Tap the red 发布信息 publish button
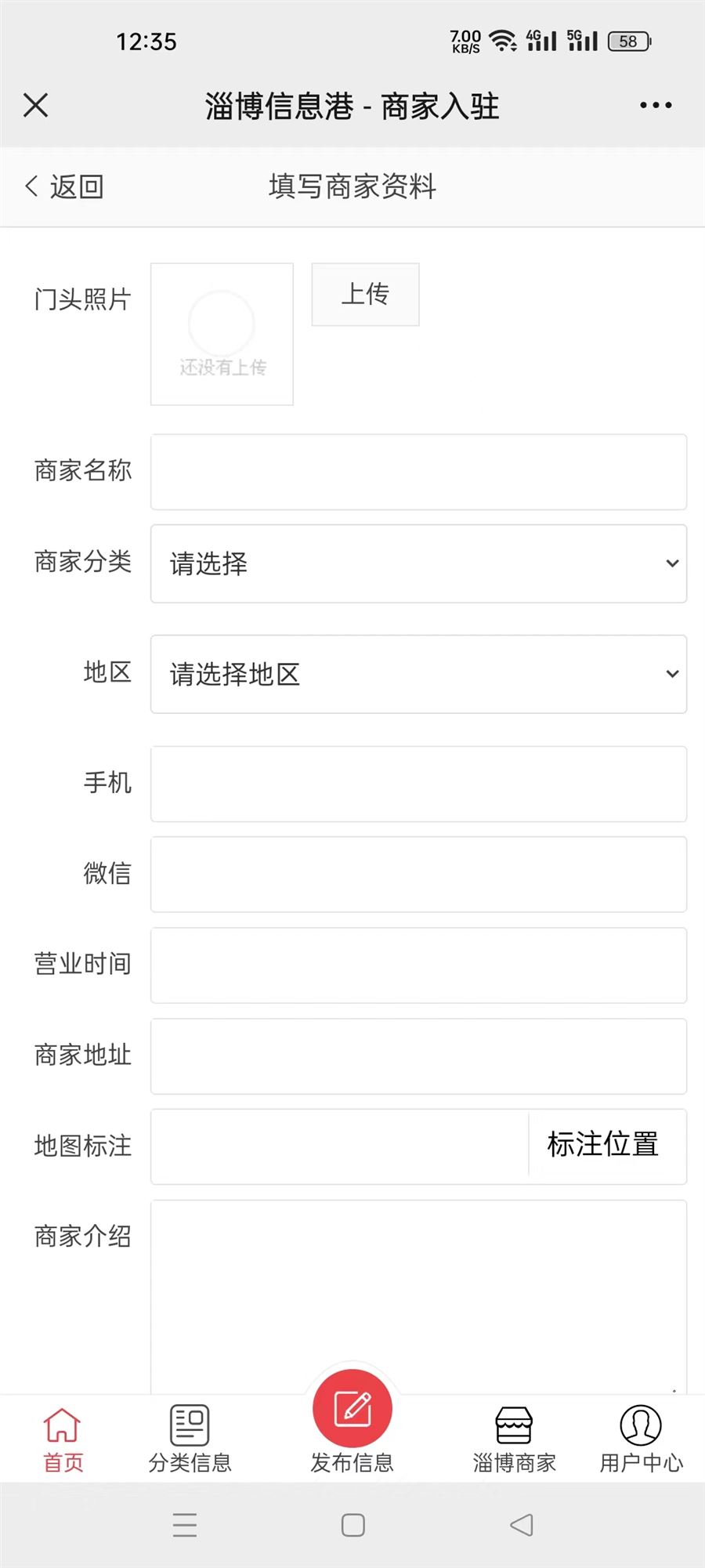705x1568 pixels. click(352, 1410)
